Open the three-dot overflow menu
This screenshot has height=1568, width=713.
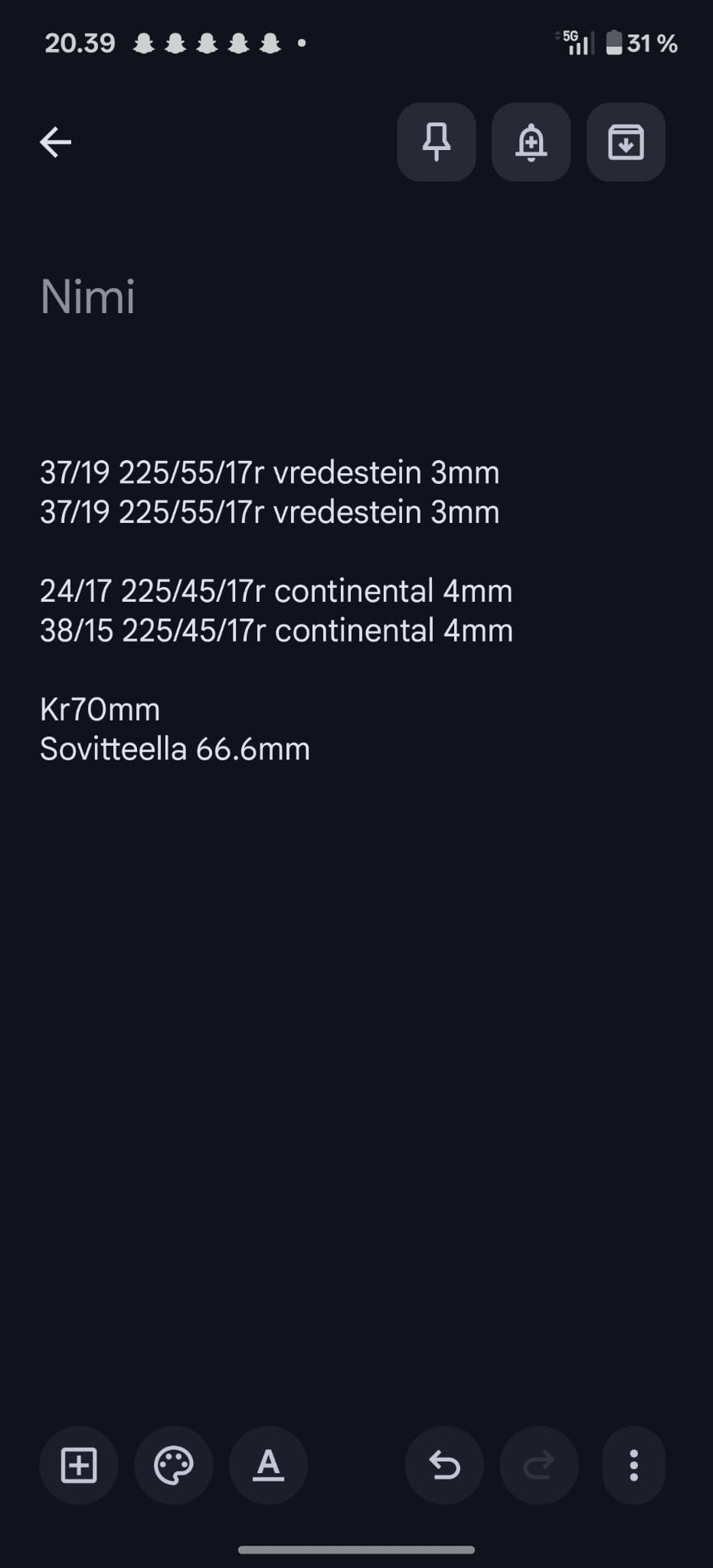click(x=633, y=1465)
